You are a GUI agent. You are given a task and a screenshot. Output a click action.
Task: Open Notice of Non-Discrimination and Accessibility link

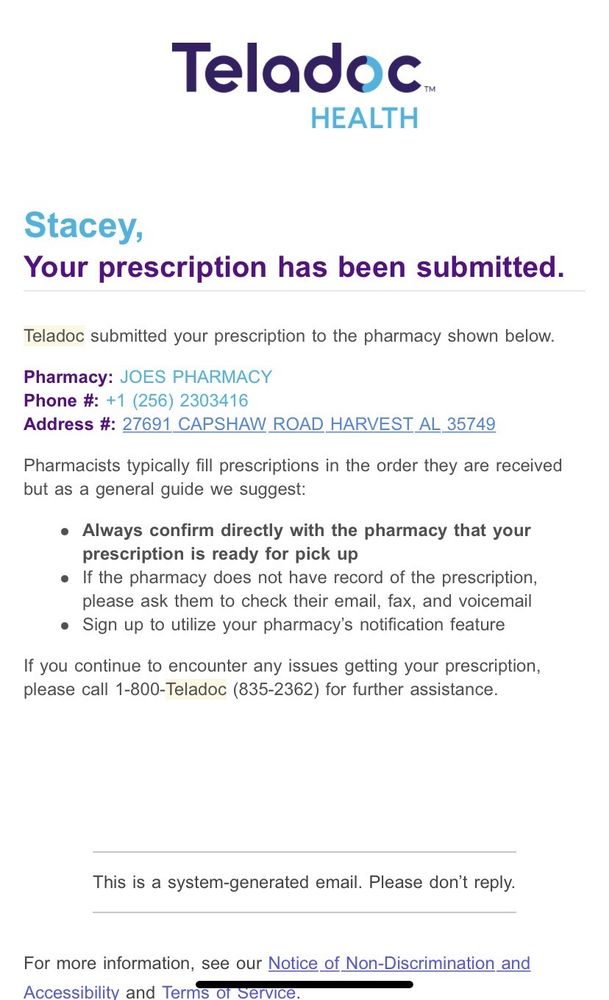pyautogui.click(x=398, y=963)
